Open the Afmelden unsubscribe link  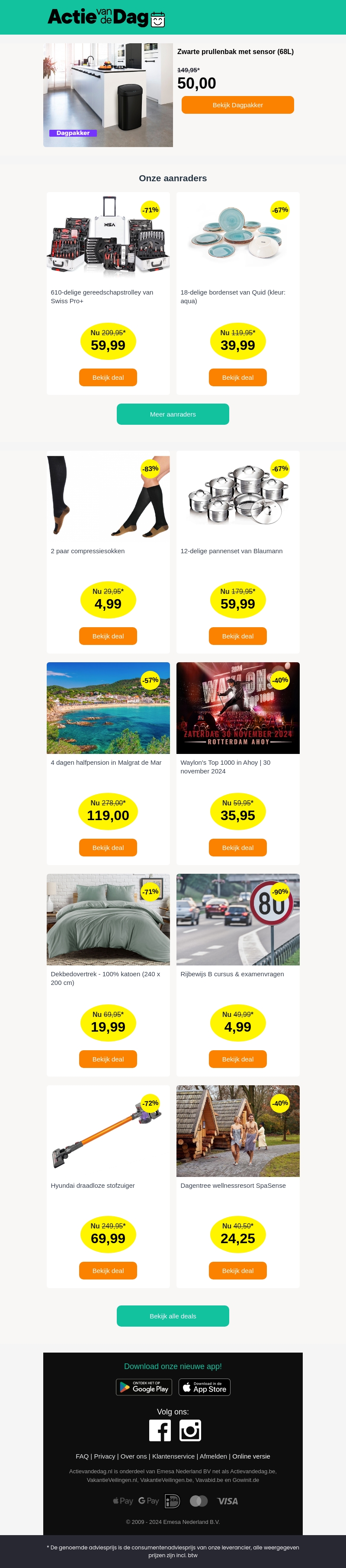tap(213, 1456)
